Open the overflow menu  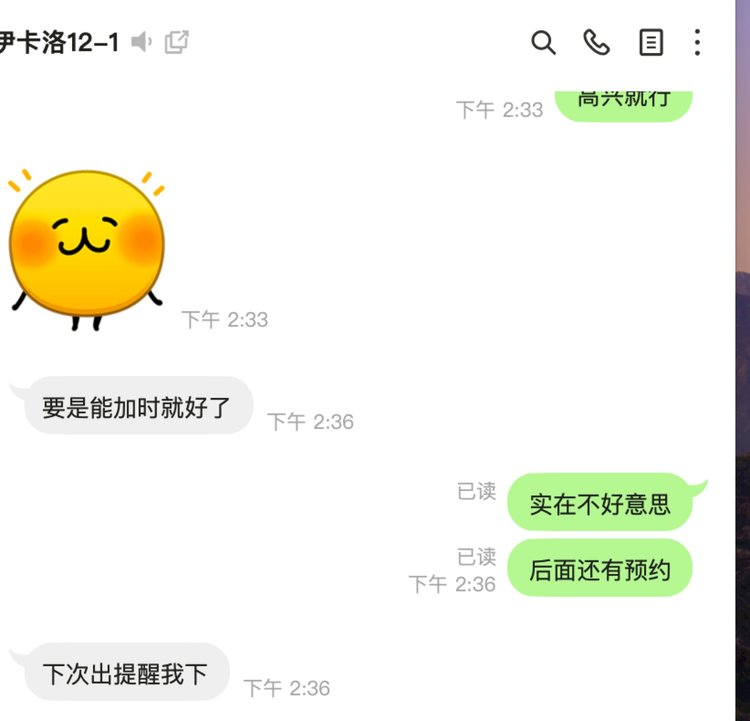(x=698, y=42)
